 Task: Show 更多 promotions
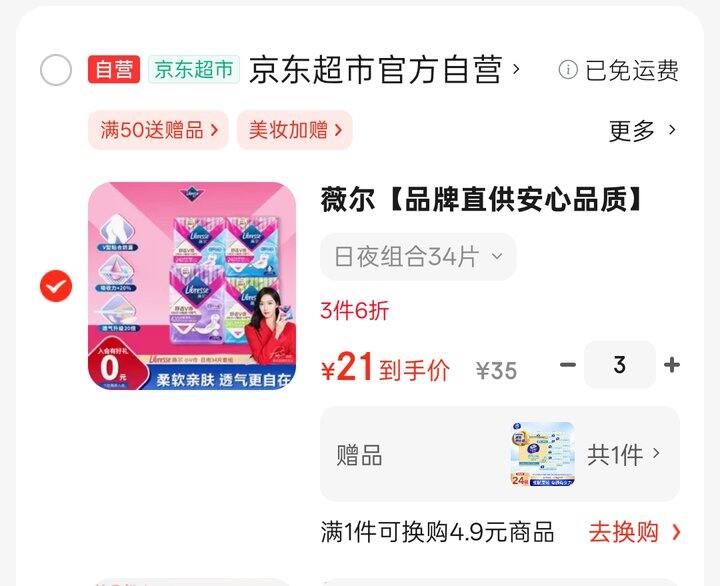click(643, 130)
